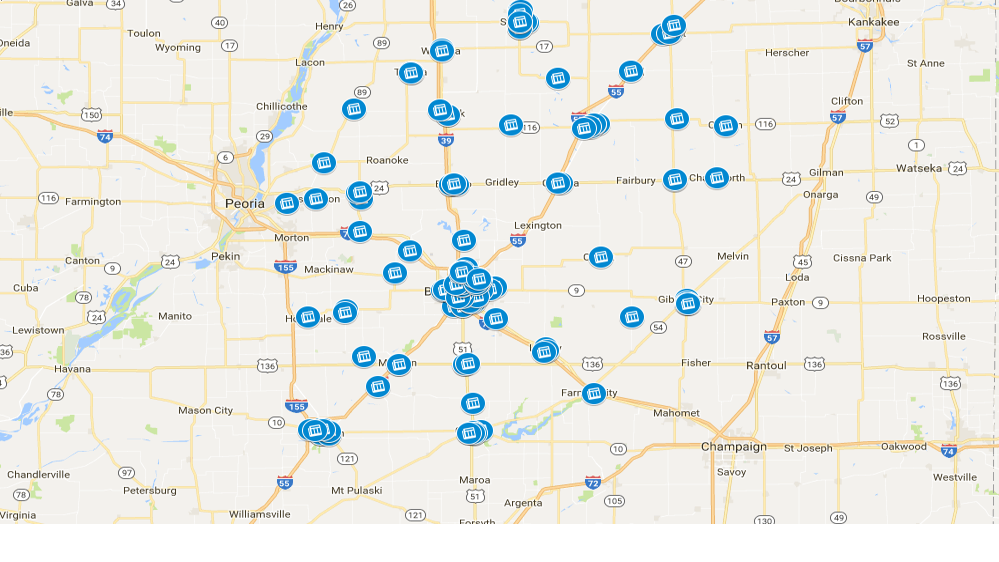Select the map marker at Fairbury
999x562 pixels.
coord(675,179)
